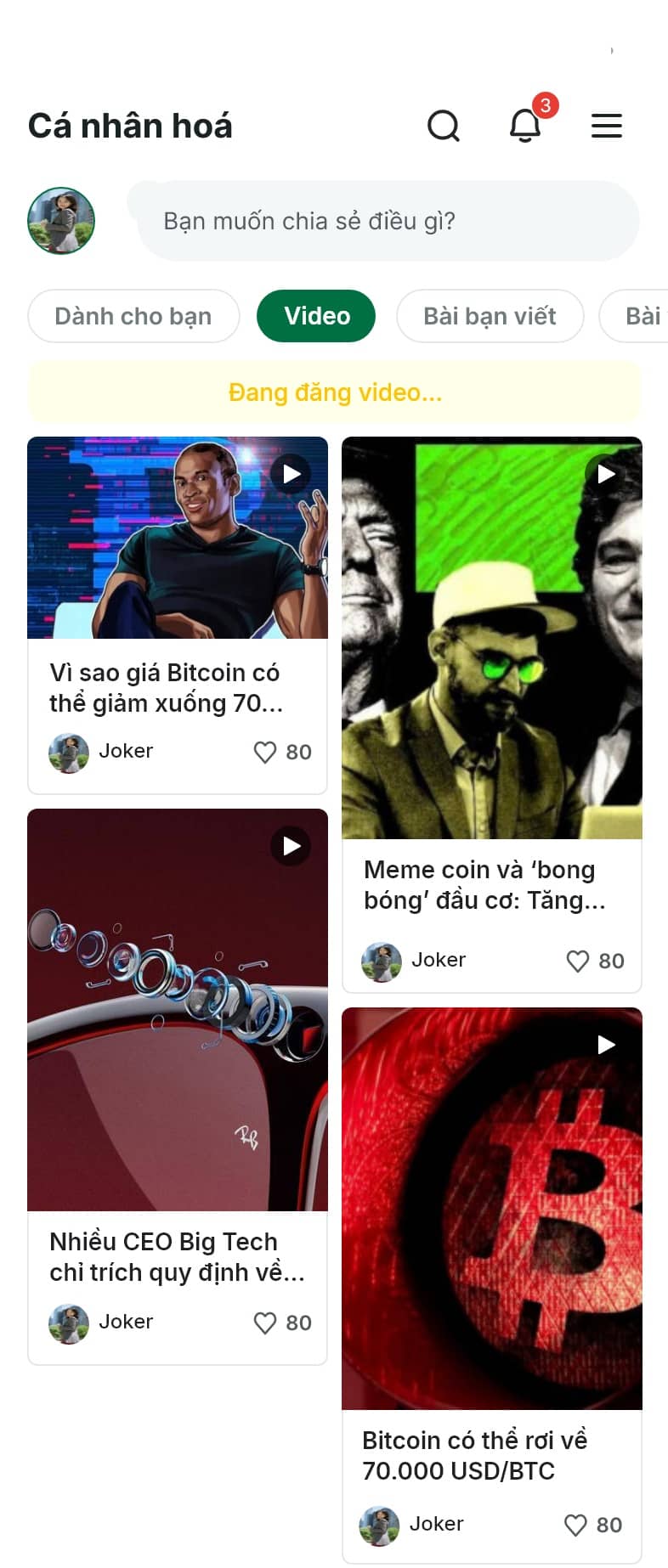Select the Video tab
The width and height of the screenshot is (668, 1568).
pyautogui.click(x=316, y=316)
